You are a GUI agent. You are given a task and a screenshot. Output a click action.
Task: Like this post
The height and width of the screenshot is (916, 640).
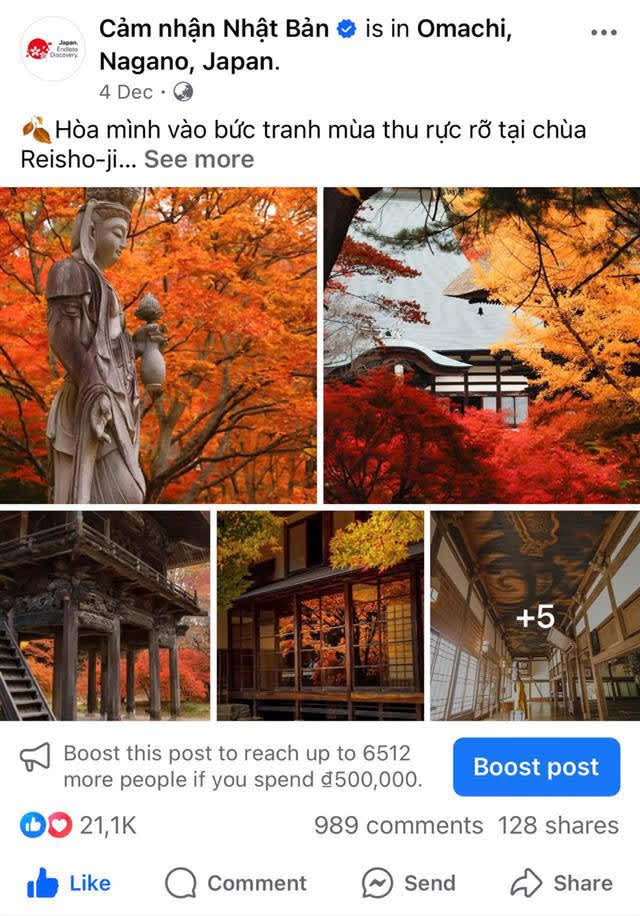[x=68, y=883]
